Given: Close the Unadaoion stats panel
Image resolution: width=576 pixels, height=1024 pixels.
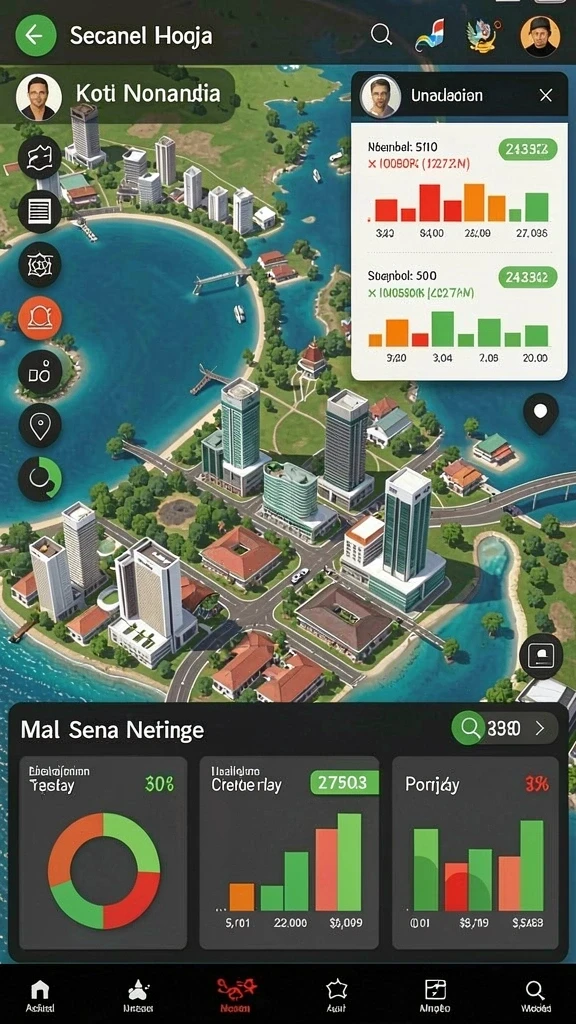Looking at the screenshot, I should tap(546, 96).
